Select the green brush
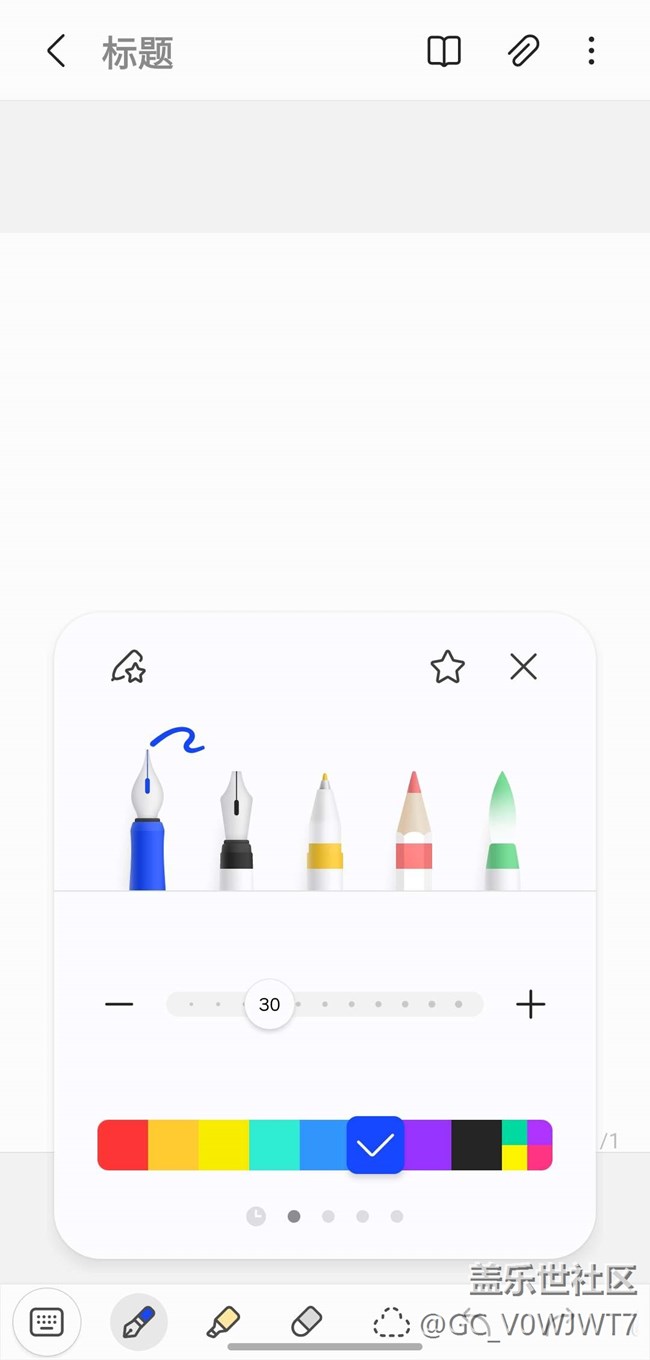The image size is (650, 1360). point(502,830)
